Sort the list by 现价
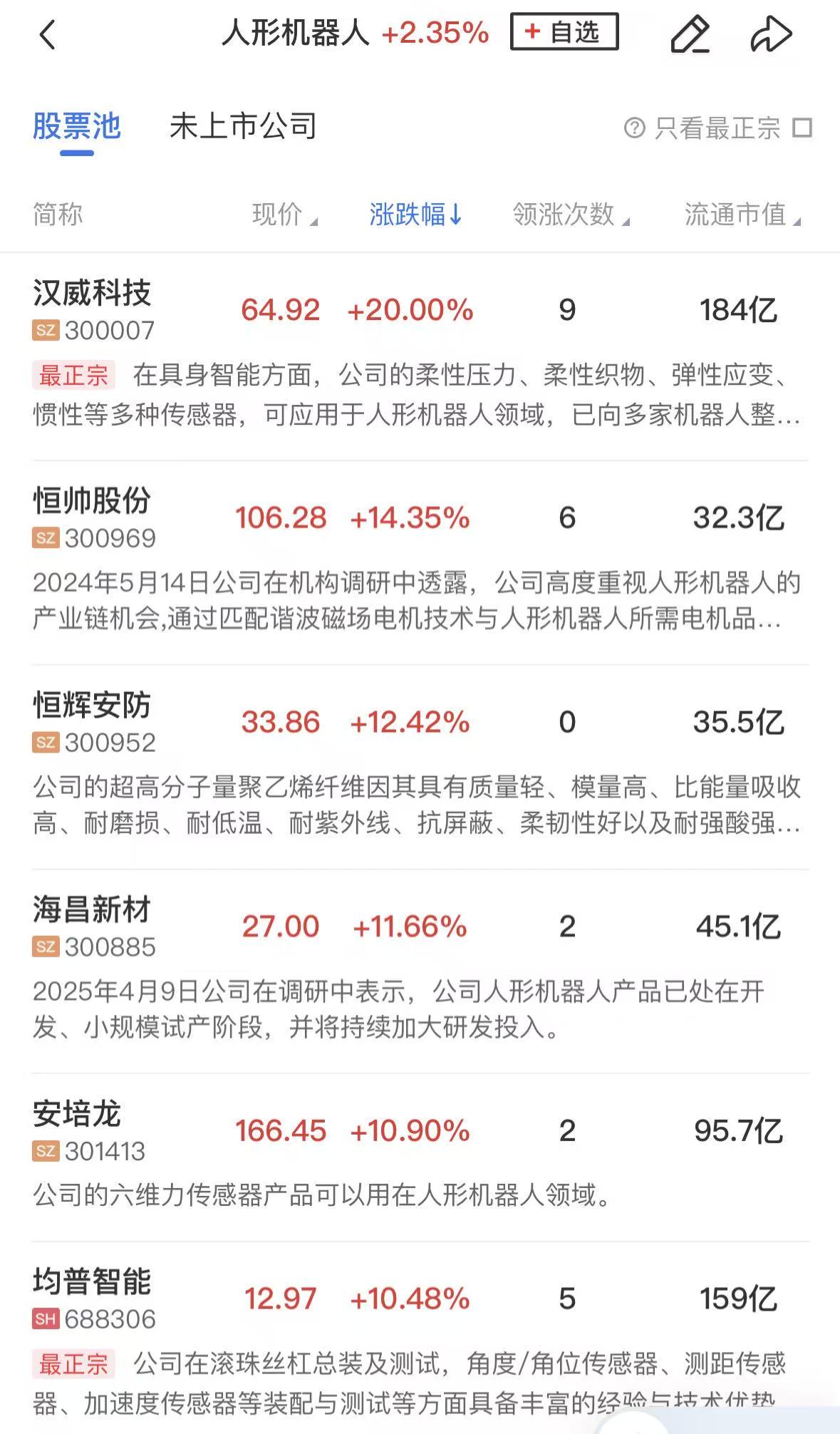The image size is (840, 1434). tap(284, 215)
